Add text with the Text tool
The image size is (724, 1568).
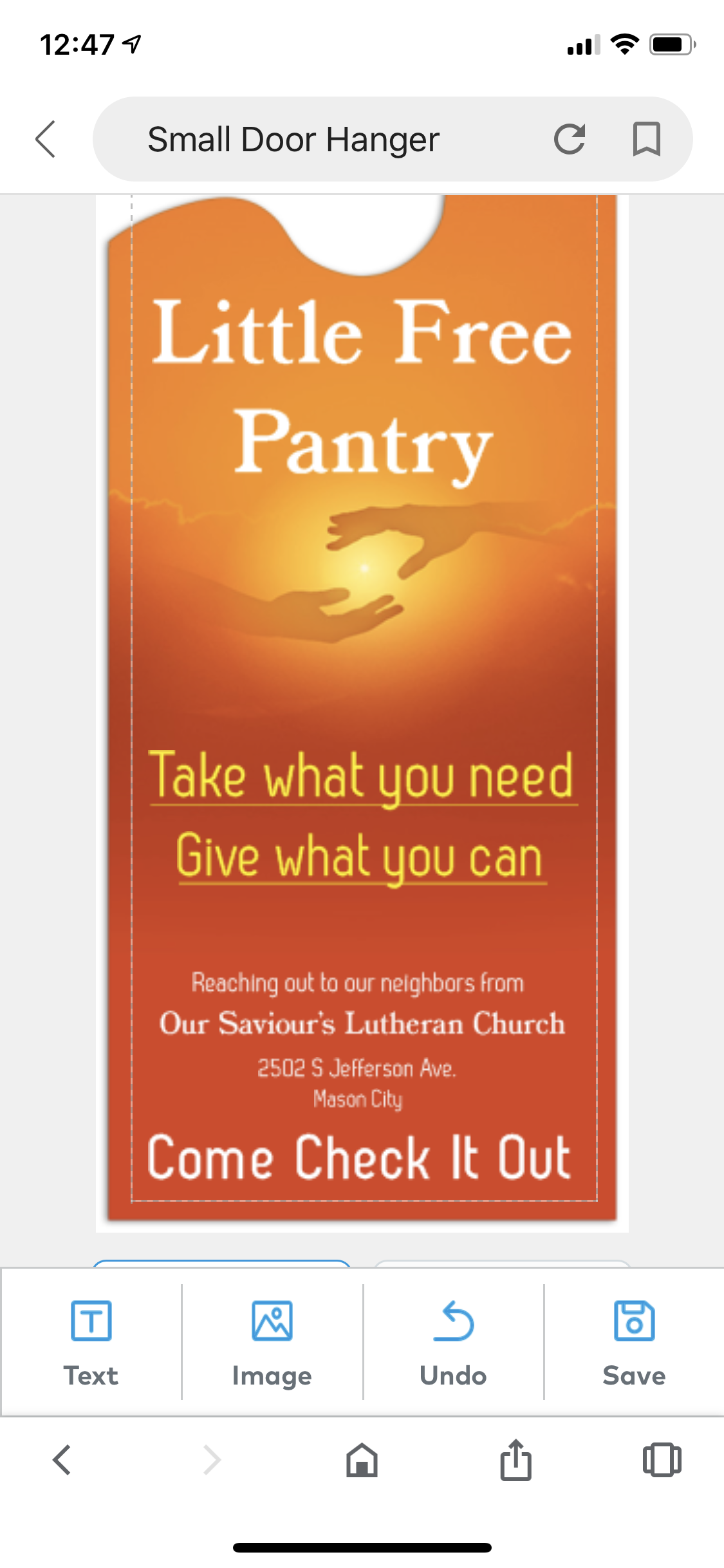click(x=91, y=1342)
